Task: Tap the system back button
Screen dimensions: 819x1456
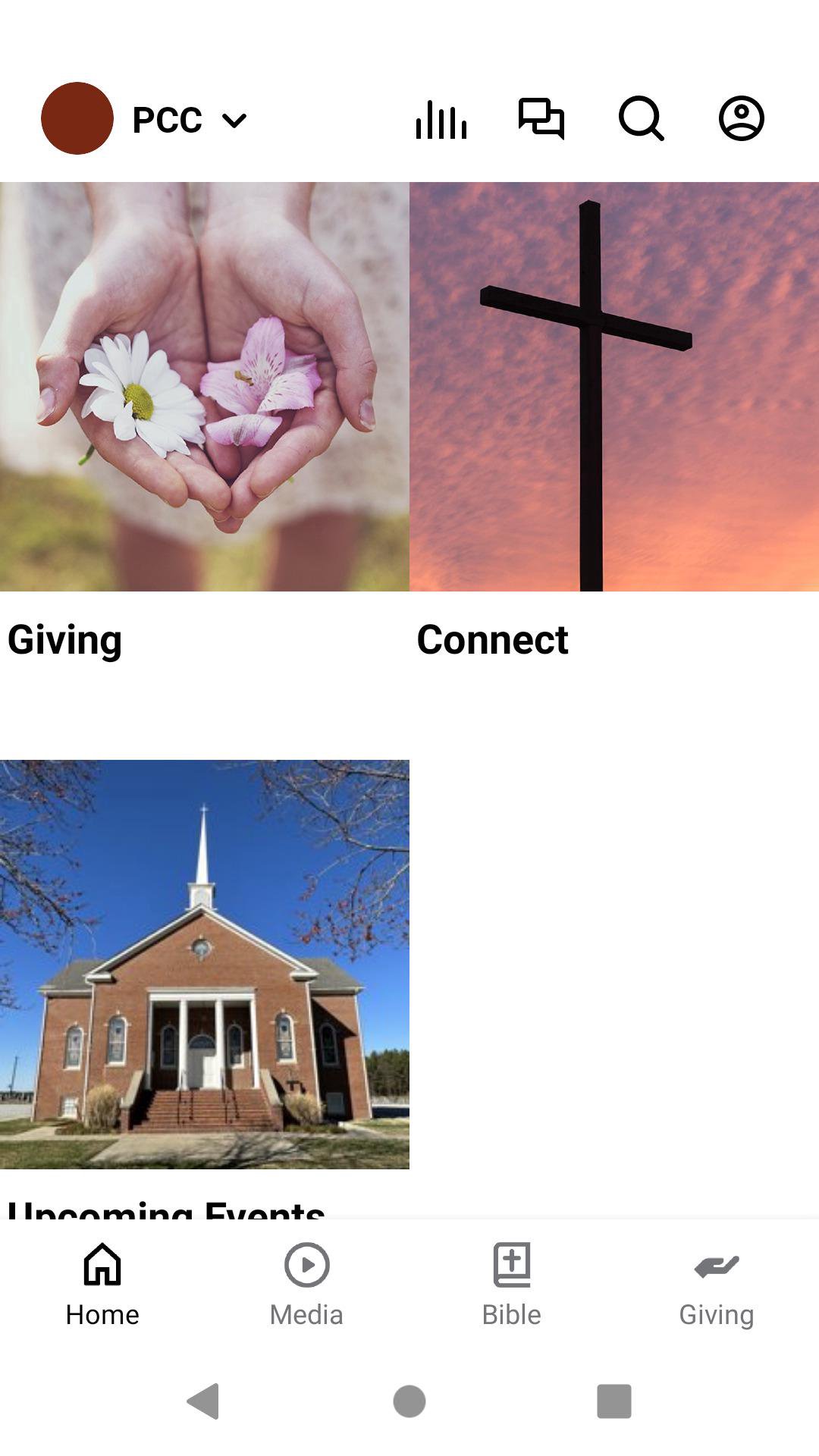Action: [x=203, y=1401]
